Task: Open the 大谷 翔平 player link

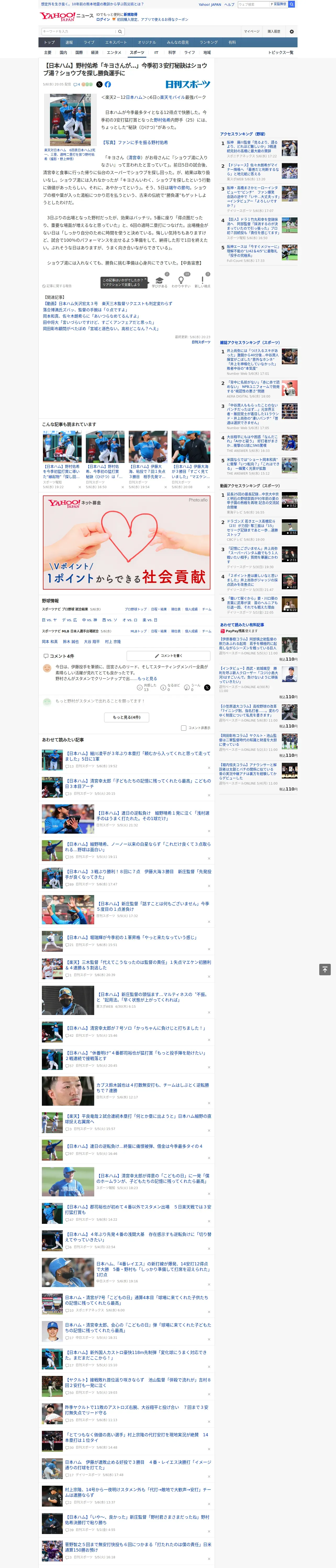Action: (92, 642)
